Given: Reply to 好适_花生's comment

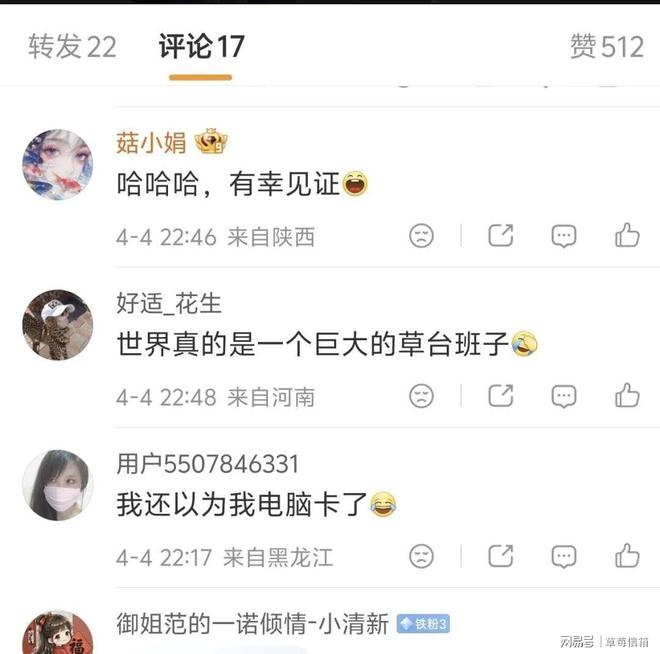Looking at the screenshot, I should tap(564, 396).
